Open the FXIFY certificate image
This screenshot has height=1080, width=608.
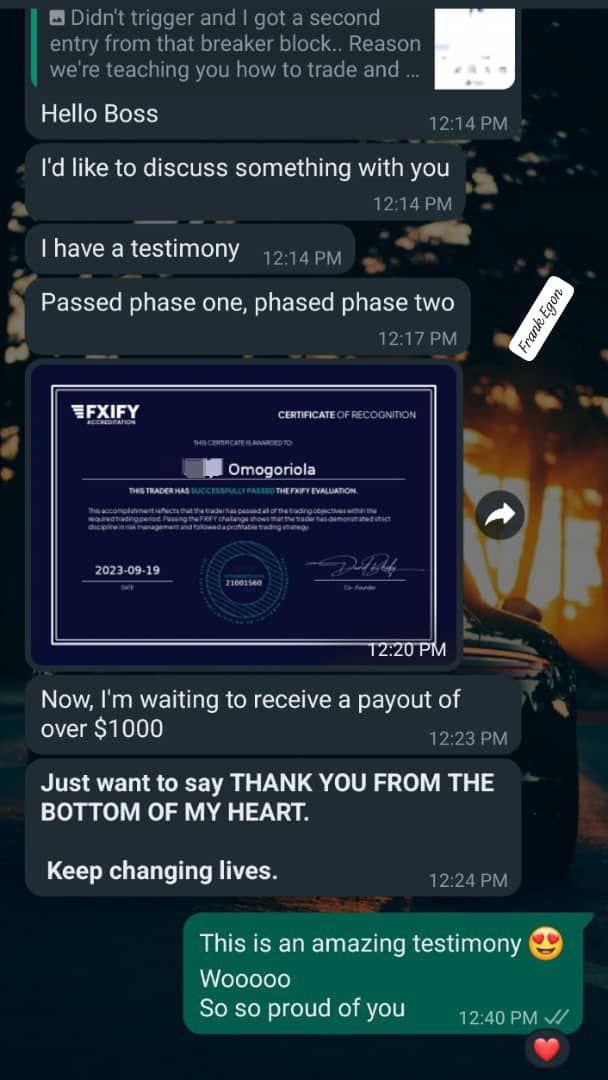click(243, 514)
